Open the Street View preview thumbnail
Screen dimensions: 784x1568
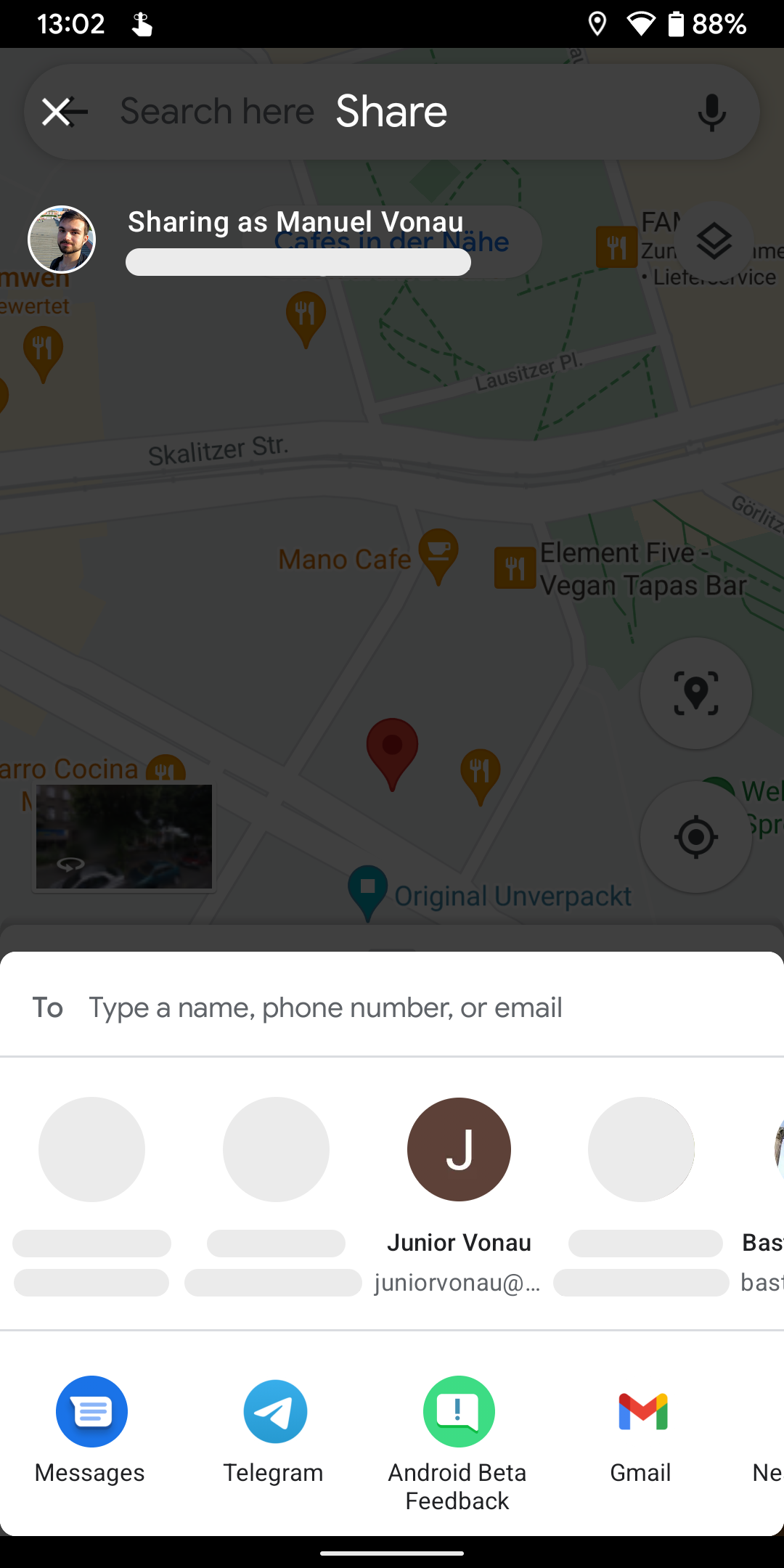(123, 836)
